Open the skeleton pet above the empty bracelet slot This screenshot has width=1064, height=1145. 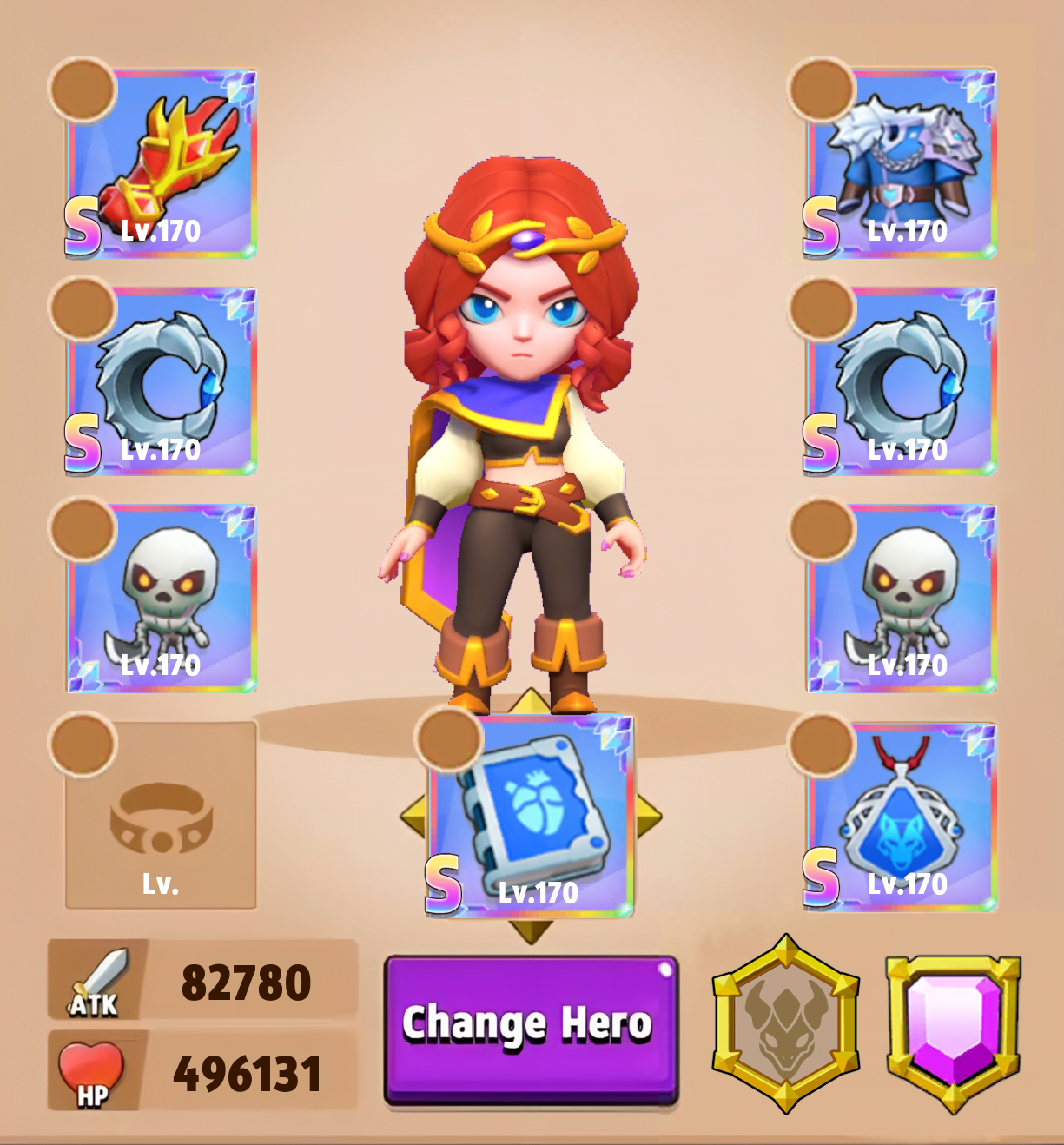(162, 598)
